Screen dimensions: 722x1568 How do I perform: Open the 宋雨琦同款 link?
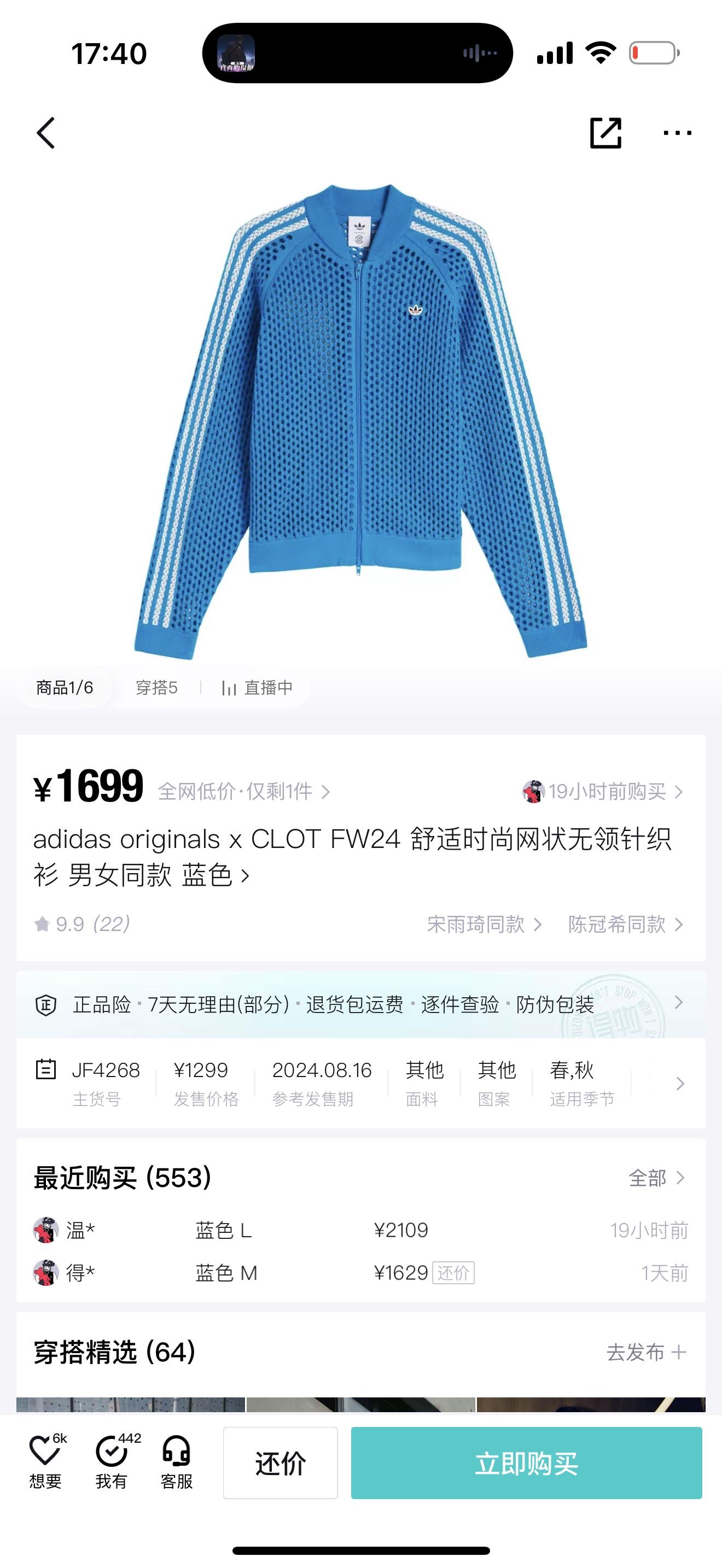484,924
